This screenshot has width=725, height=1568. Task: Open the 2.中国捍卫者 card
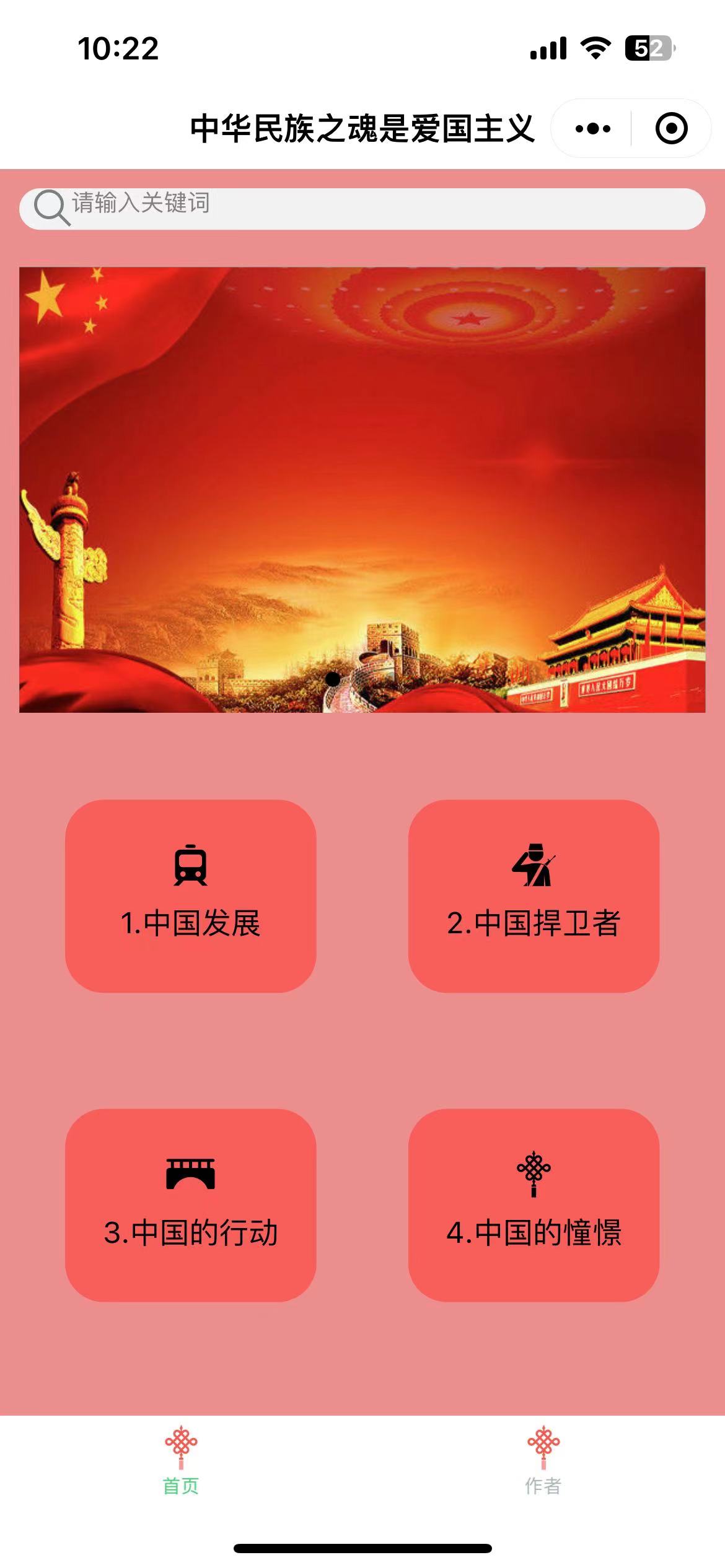[534, 896]
